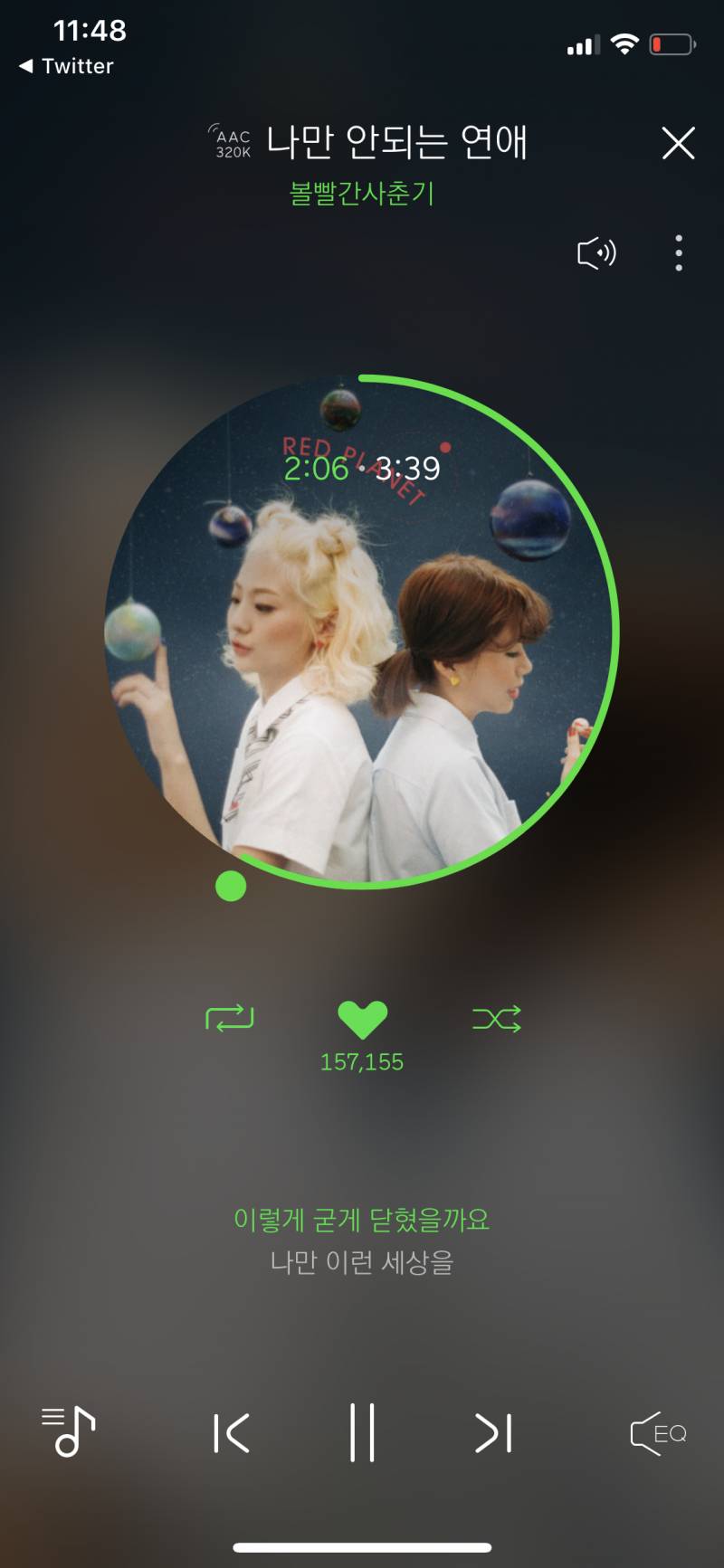Toggle the repeat mode
The height and width of the screenshot is (1568, 724).
coord(230,1019)
